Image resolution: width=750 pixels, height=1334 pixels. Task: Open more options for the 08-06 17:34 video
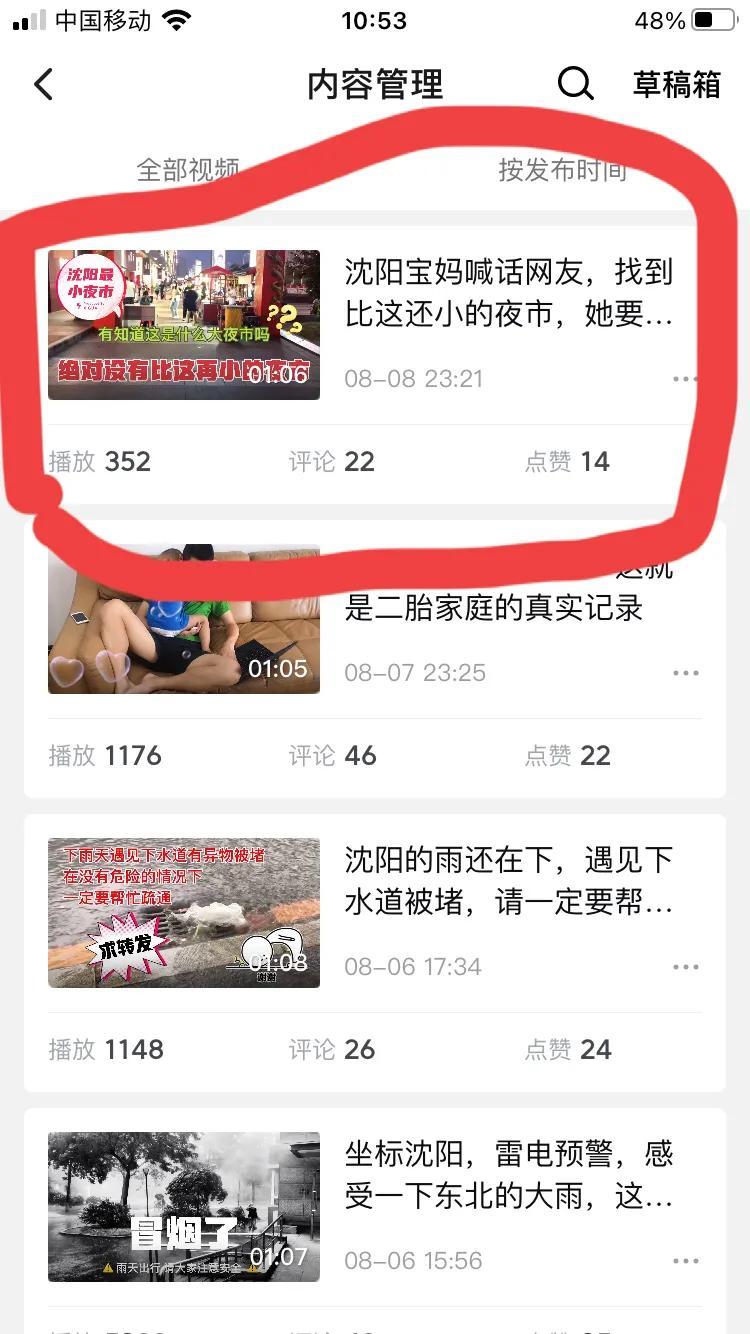pos(686,967)
